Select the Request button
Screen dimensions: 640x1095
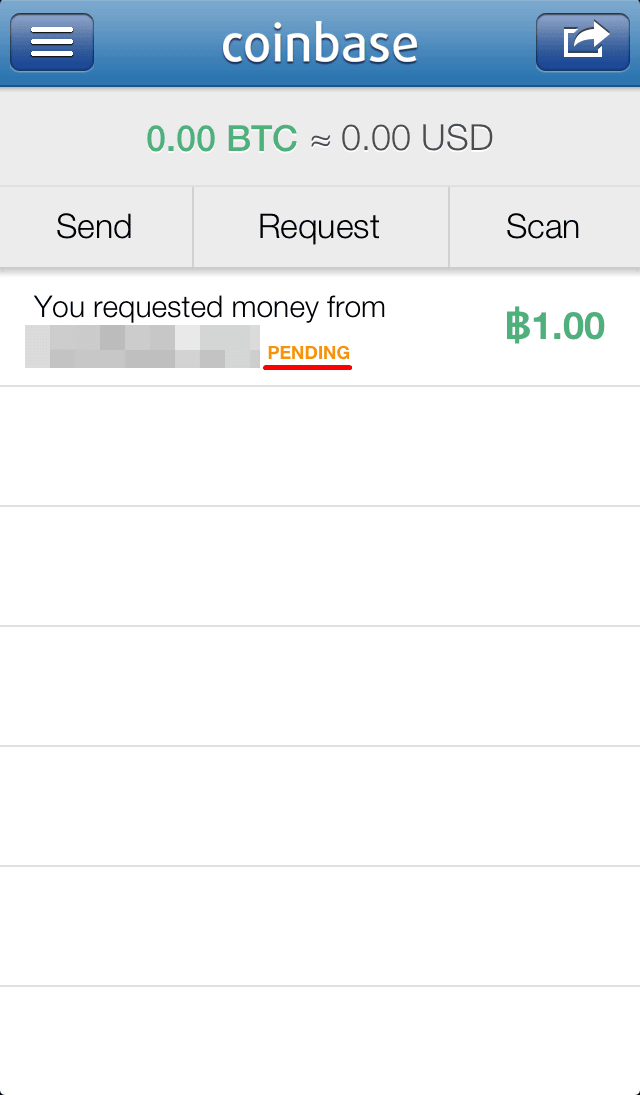pyautogui.click(x=321, y=227)
